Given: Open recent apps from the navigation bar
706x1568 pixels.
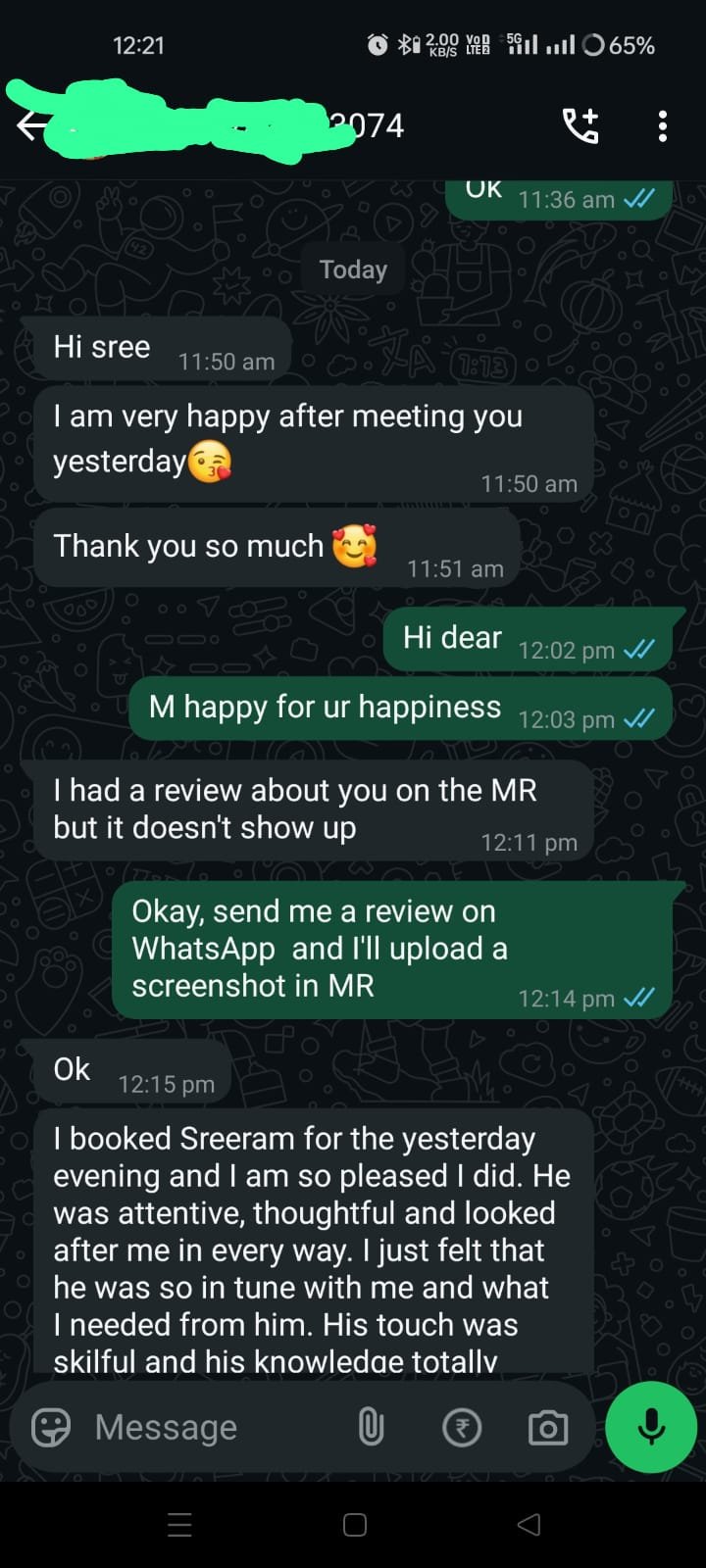Looking at the screenshot, I should point(179,1524).
